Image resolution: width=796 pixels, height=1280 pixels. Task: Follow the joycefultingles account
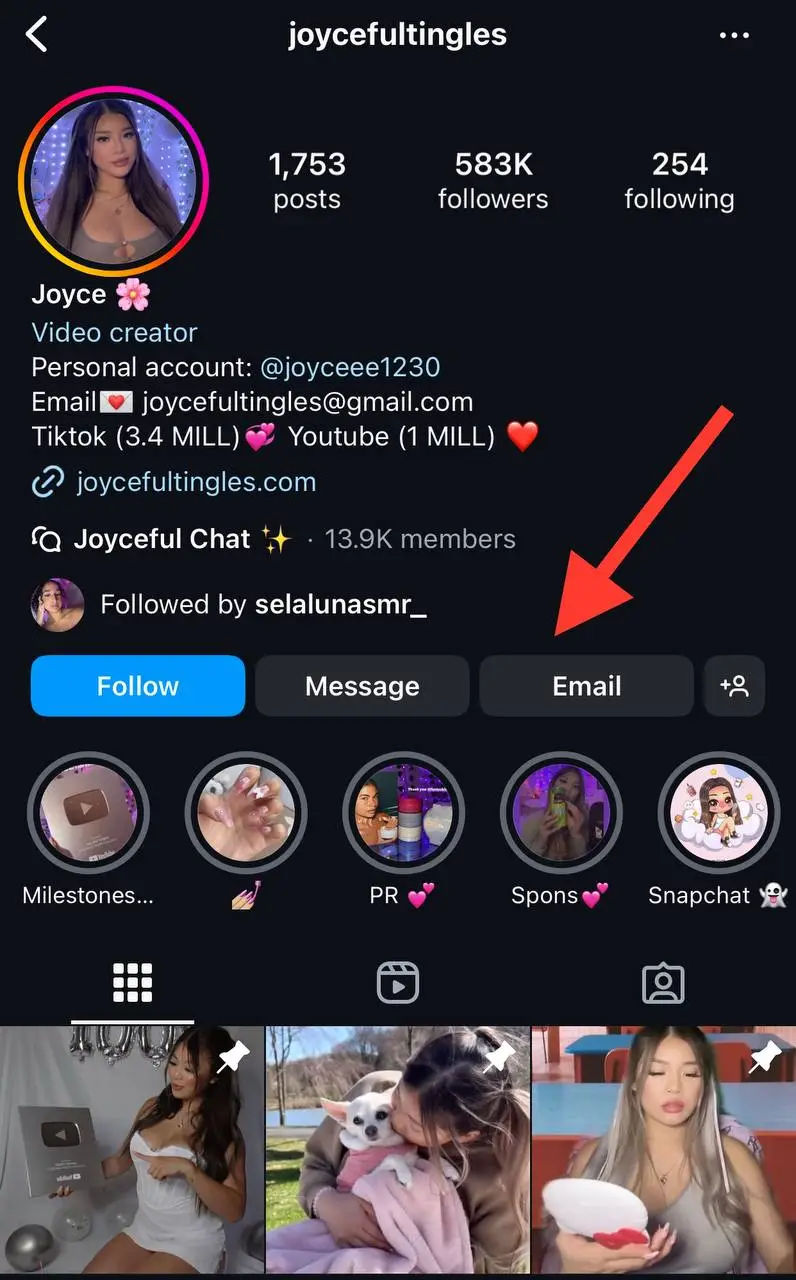[x=137, y=686]
